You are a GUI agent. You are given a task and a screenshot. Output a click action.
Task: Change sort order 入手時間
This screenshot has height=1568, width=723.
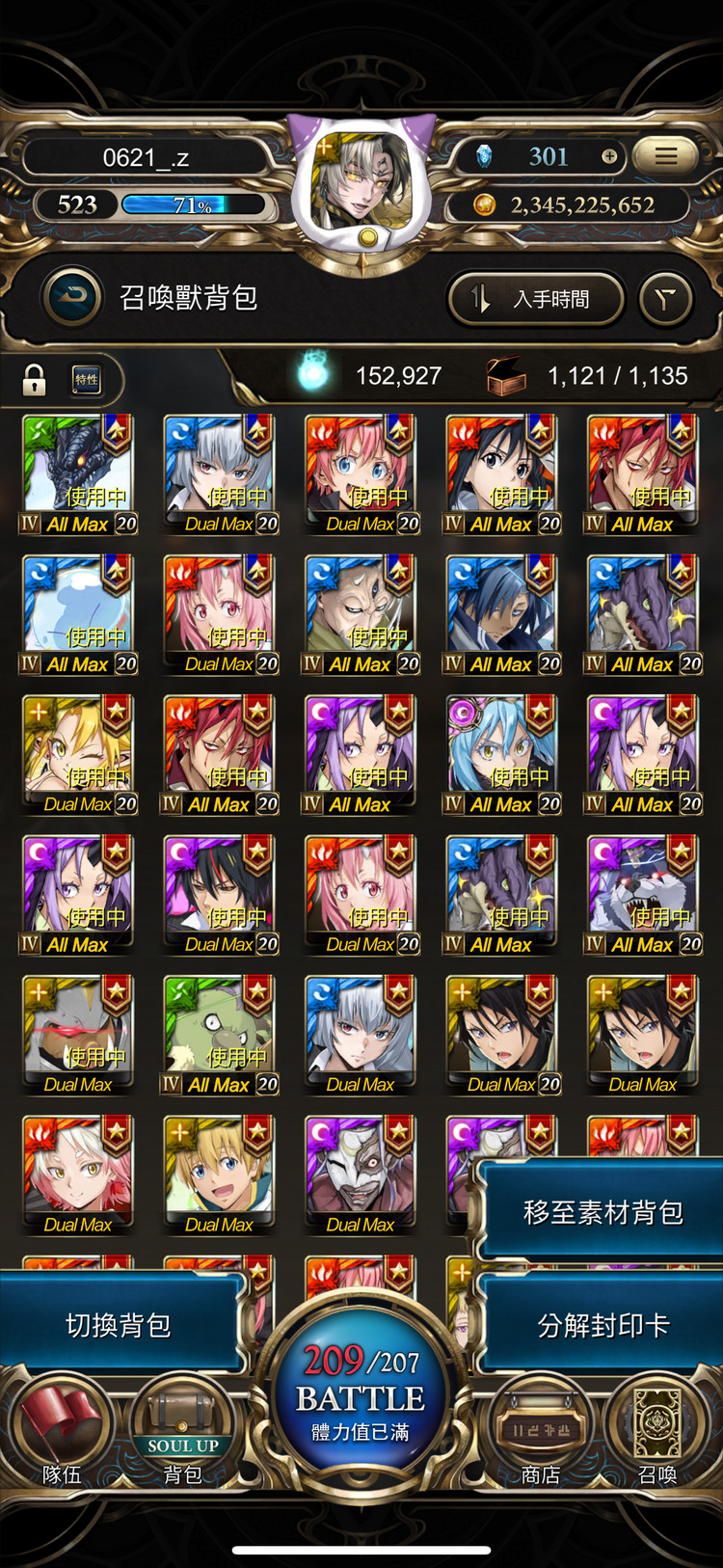coord(536,299)
